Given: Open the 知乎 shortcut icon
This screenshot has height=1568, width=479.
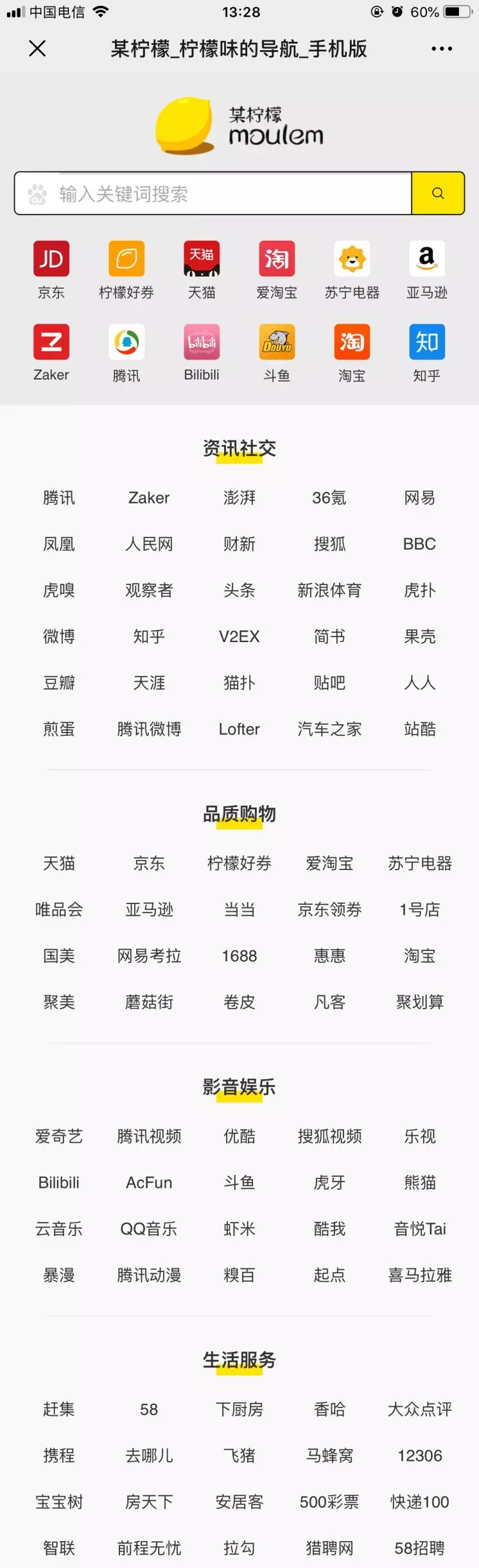Looking at the screenshot, I should [x=426, y=342].
